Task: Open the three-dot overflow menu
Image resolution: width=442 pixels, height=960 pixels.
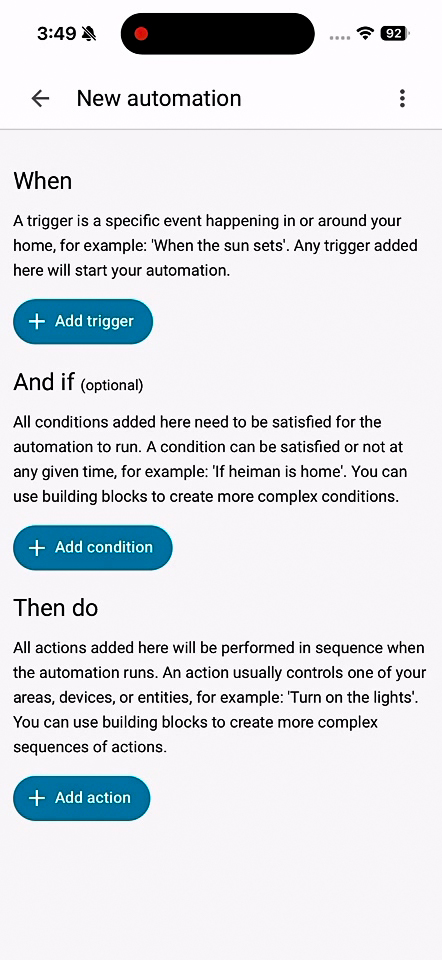Action: [x=402, y=99]
